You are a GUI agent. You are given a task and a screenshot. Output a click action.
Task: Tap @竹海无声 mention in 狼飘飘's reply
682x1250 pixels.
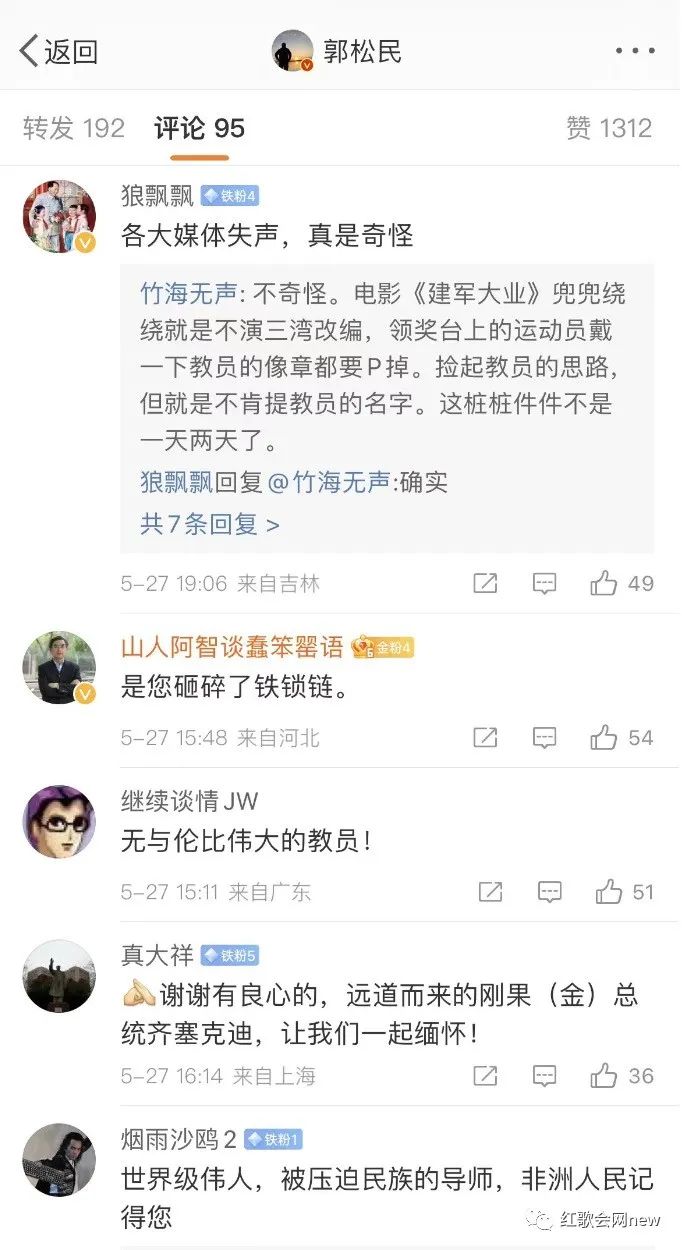(x=332, y=483)
